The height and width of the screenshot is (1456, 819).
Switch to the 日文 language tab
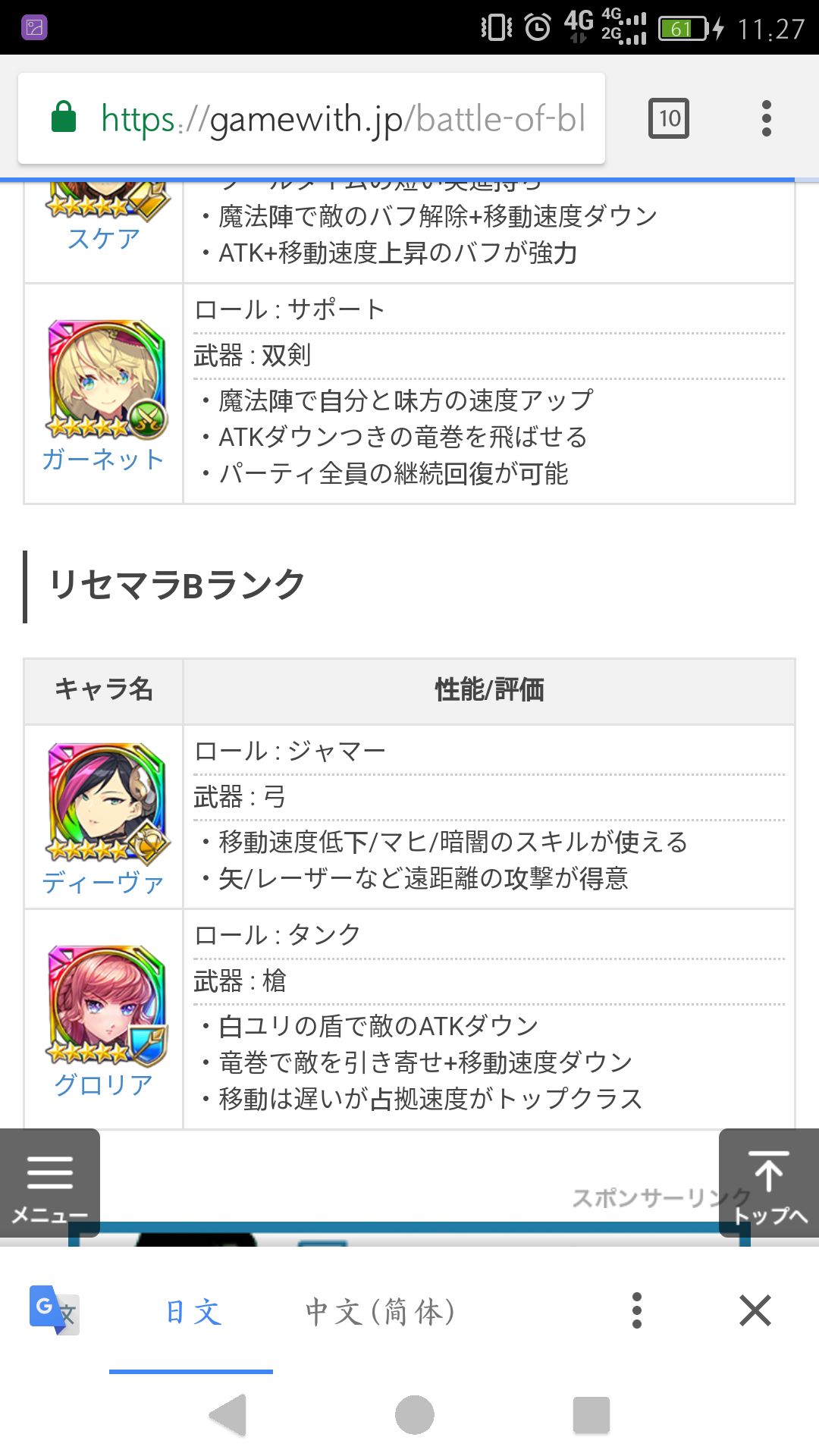click(192, 1308)
